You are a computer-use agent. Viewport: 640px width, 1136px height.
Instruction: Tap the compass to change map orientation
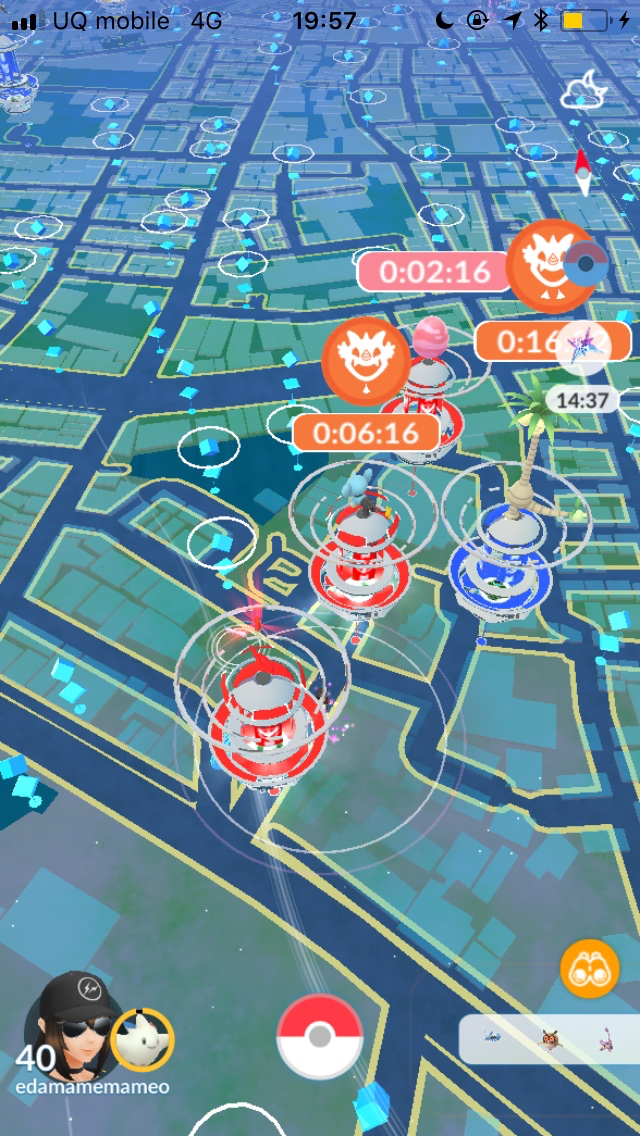(582, 172)
